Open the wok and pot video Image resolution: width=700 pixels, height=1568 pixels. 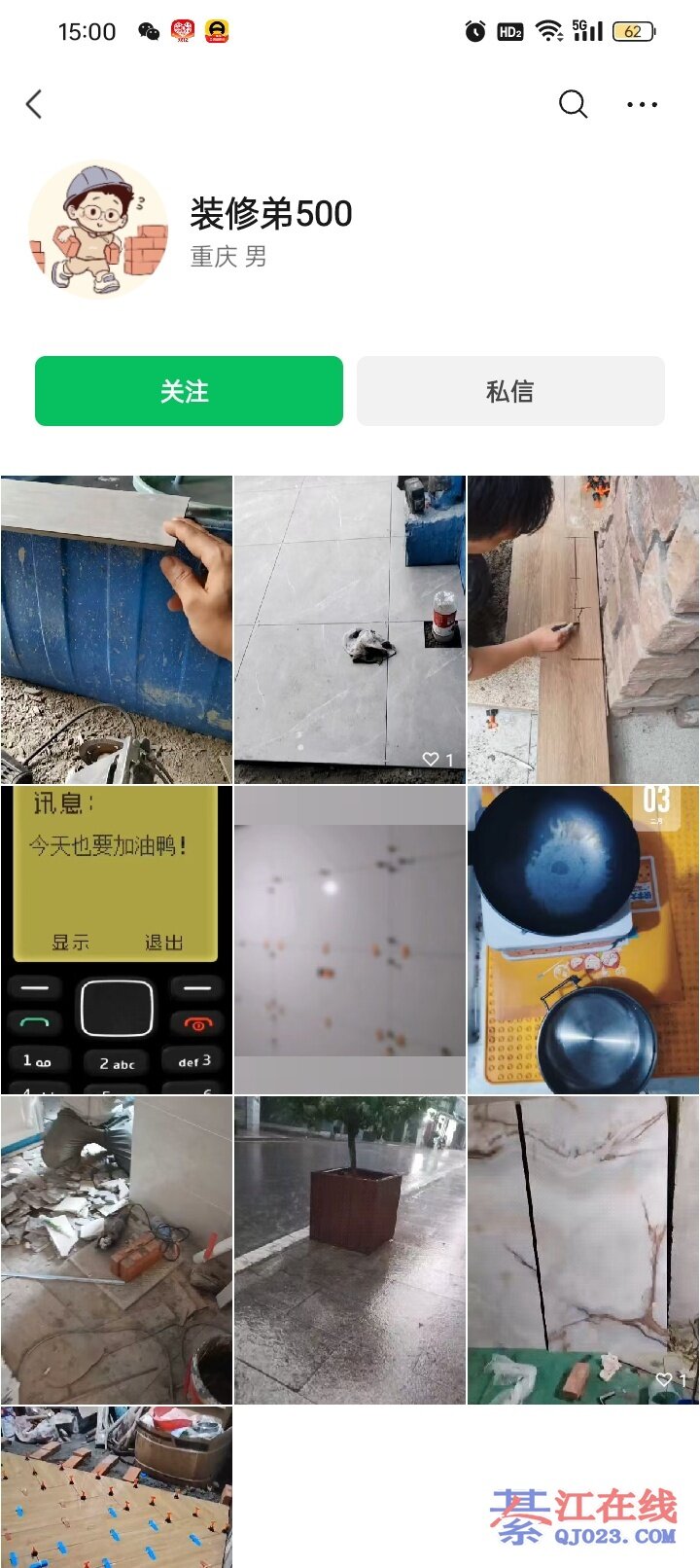pos(583,940)
